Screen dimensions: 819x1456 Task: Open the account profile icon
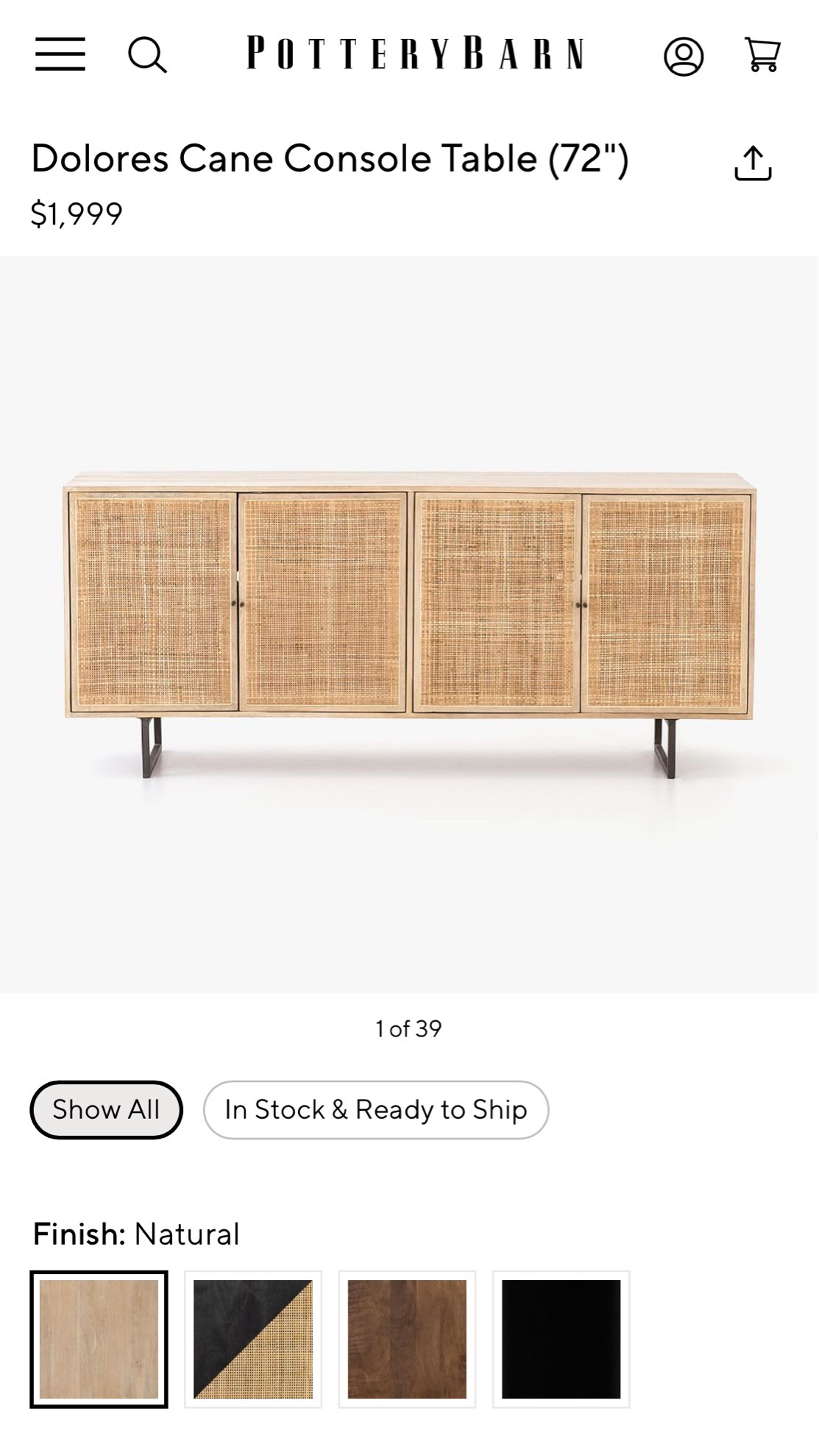(x=684, y=56)
